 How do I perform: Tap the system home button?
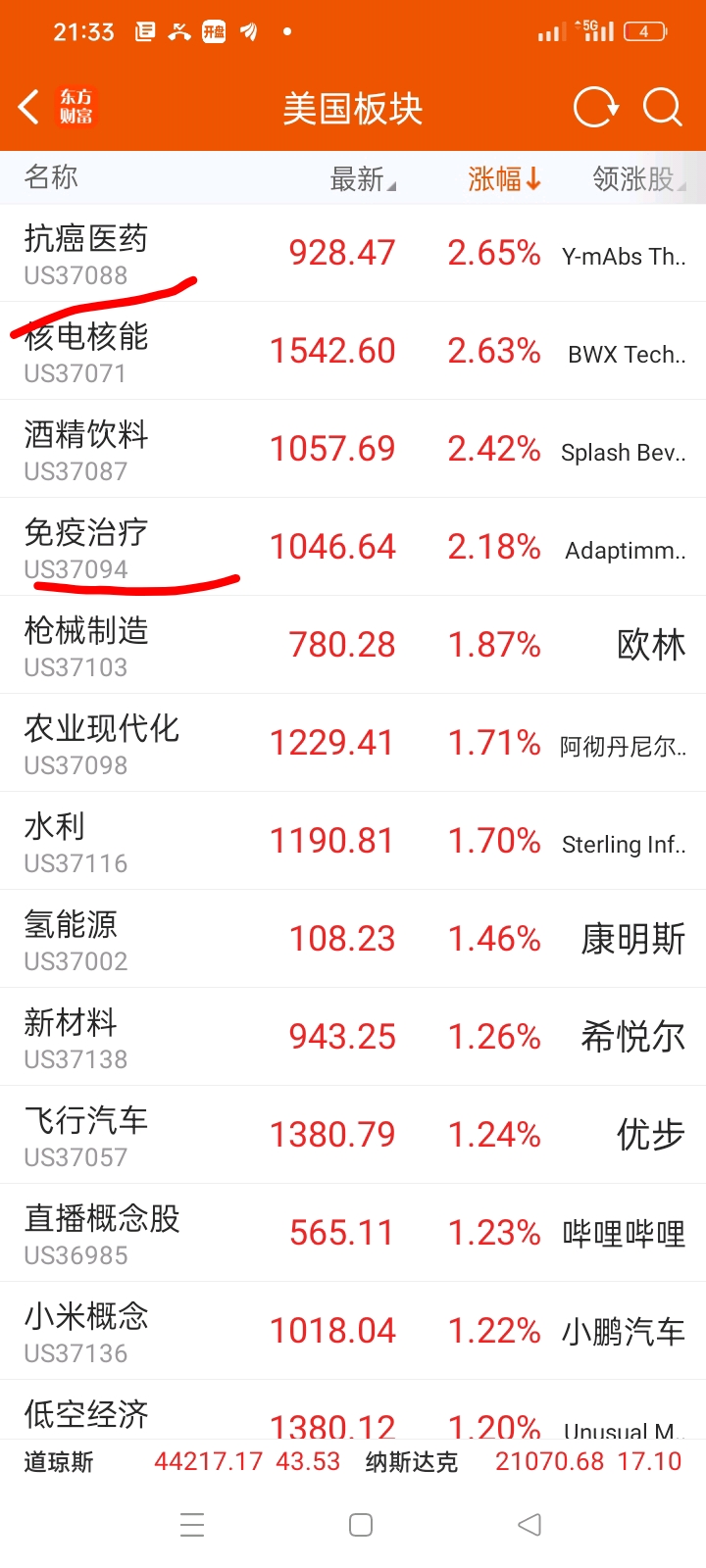point(361,1525)
